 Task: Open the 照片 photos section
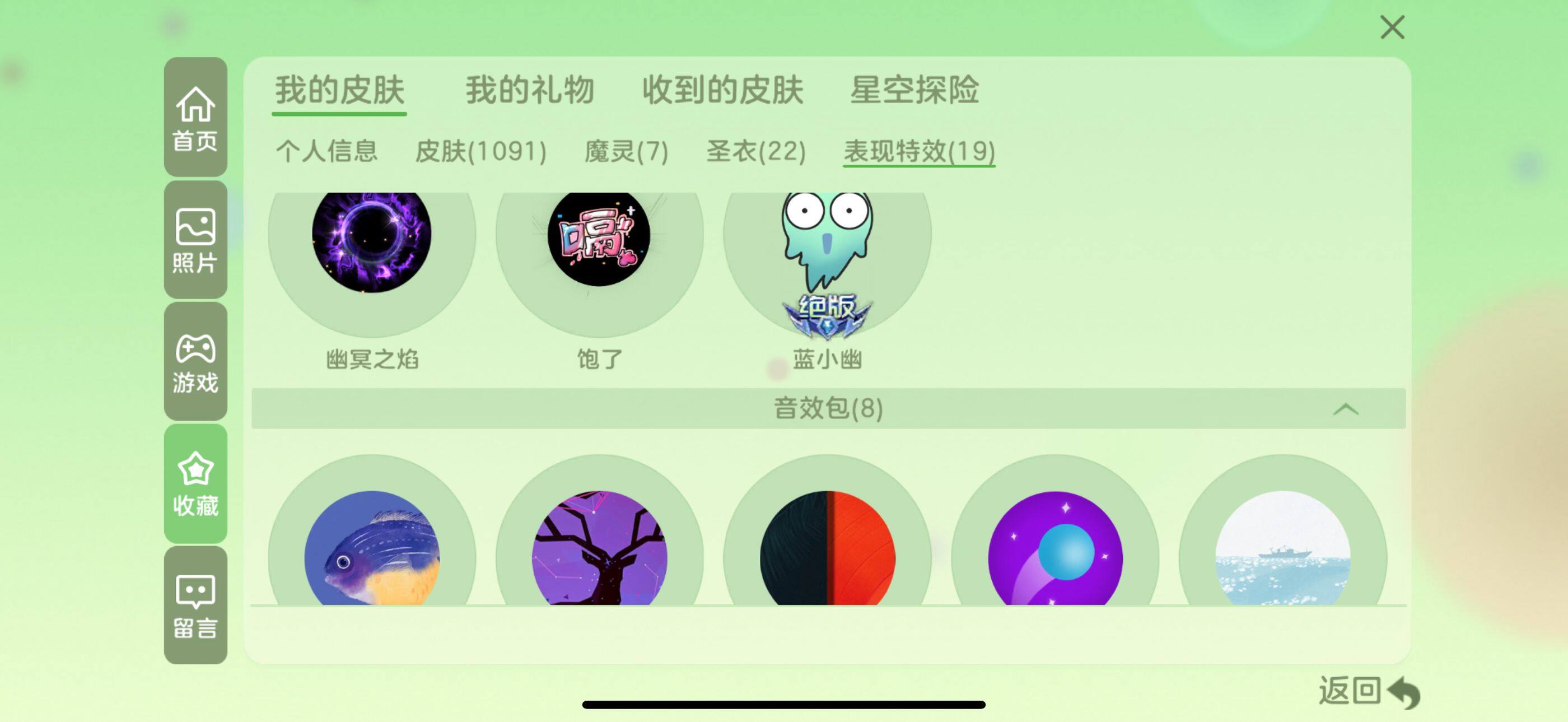[x=195, y=240]
